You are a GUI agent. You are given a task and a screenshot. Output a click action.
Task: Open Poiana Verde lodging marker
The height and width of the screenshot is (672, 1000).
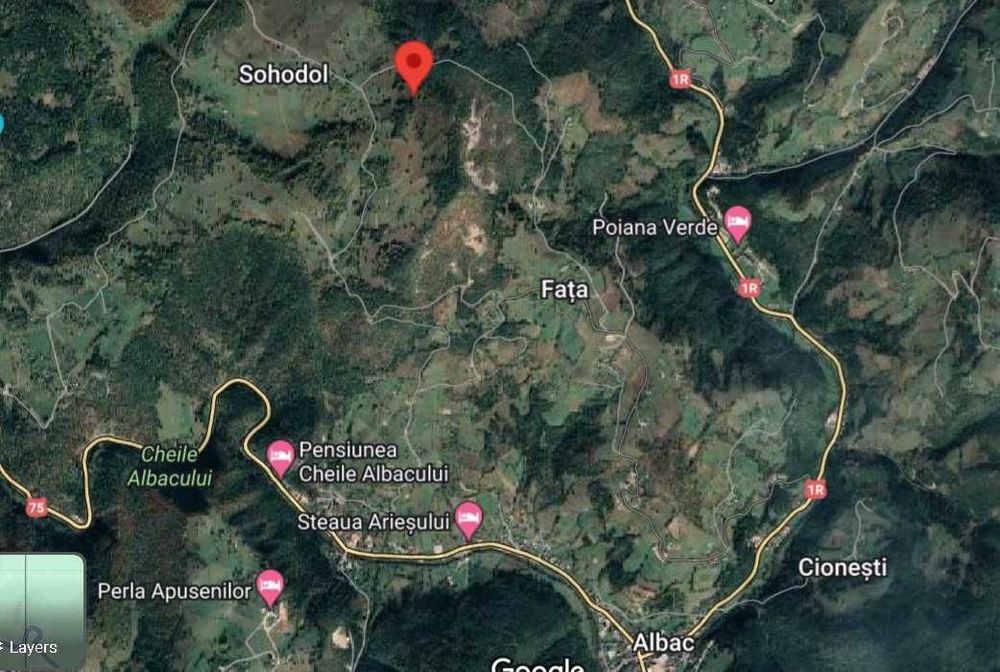click(738, 225)
